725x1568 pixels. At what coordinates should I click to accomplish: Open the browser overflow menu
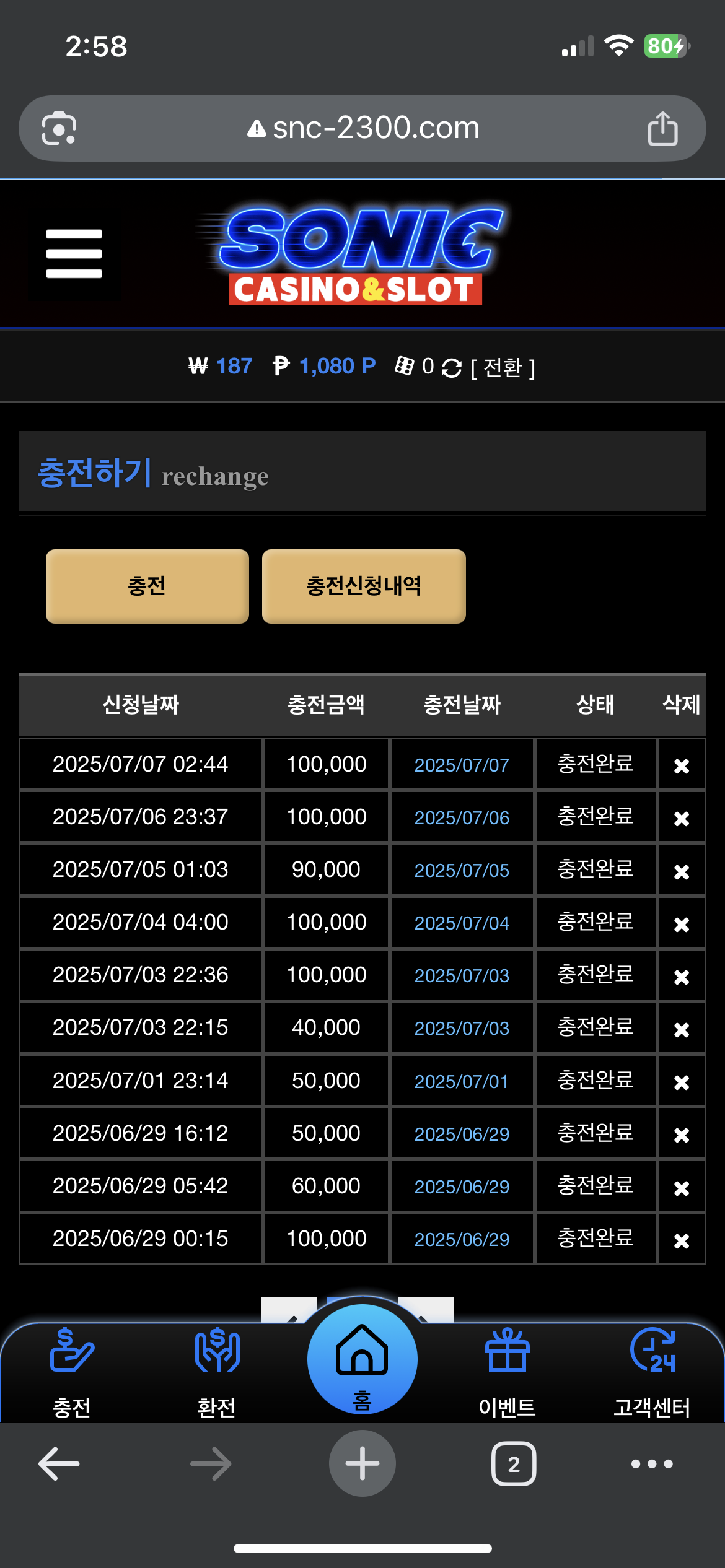tap(652, 1464)
